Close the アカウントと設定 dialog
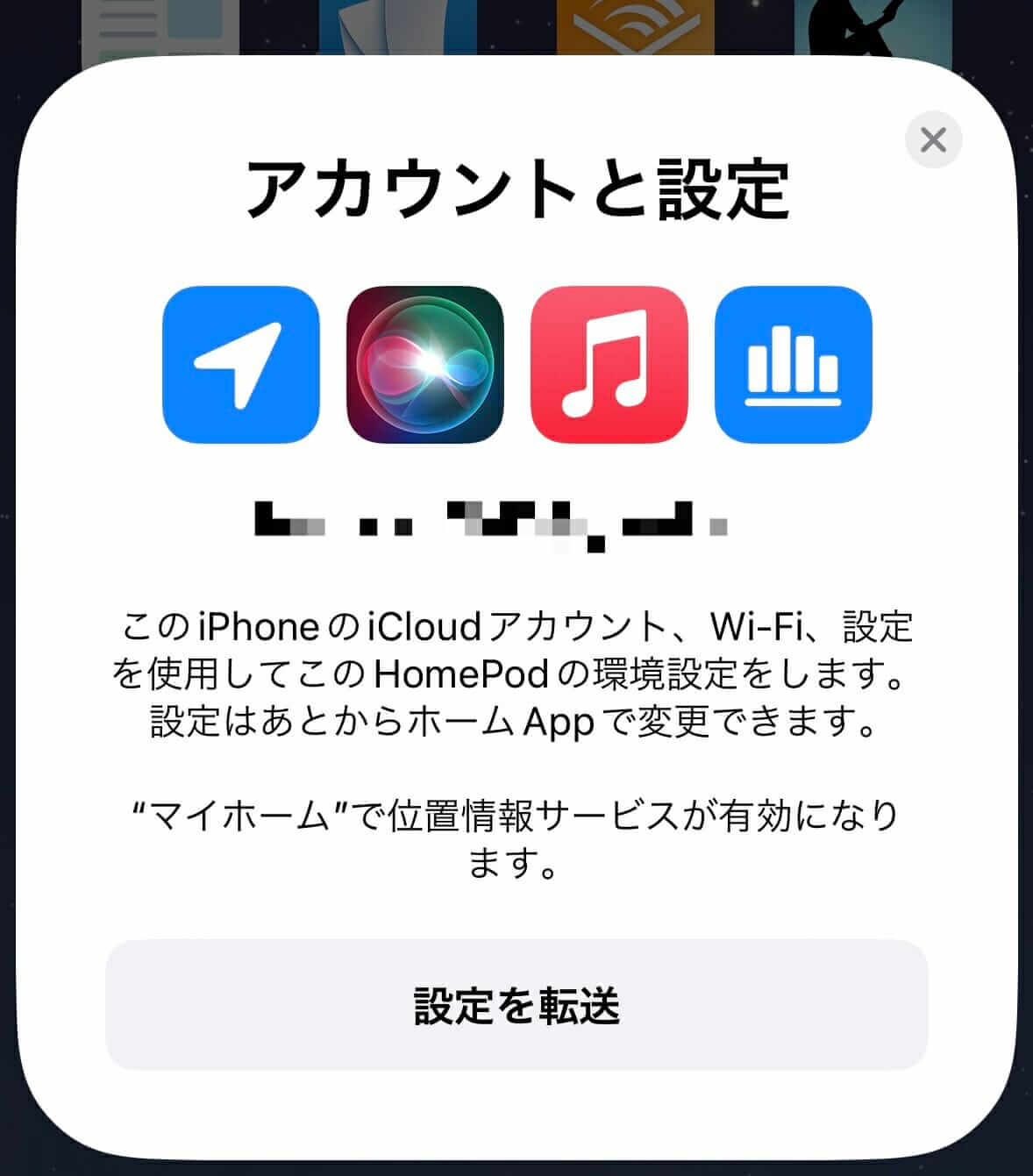Image resolution: width=1033 pixels, height=1176 pixels. click(932, 139)
